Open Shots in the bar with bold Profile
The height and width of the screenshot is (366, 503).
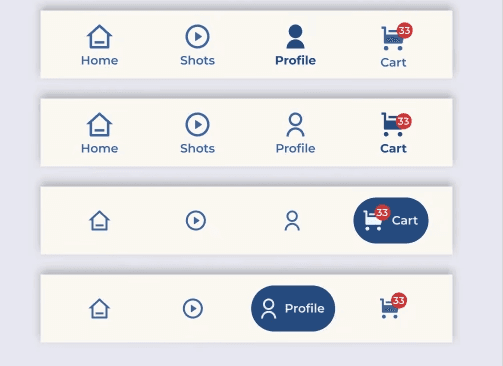[197, 45]
